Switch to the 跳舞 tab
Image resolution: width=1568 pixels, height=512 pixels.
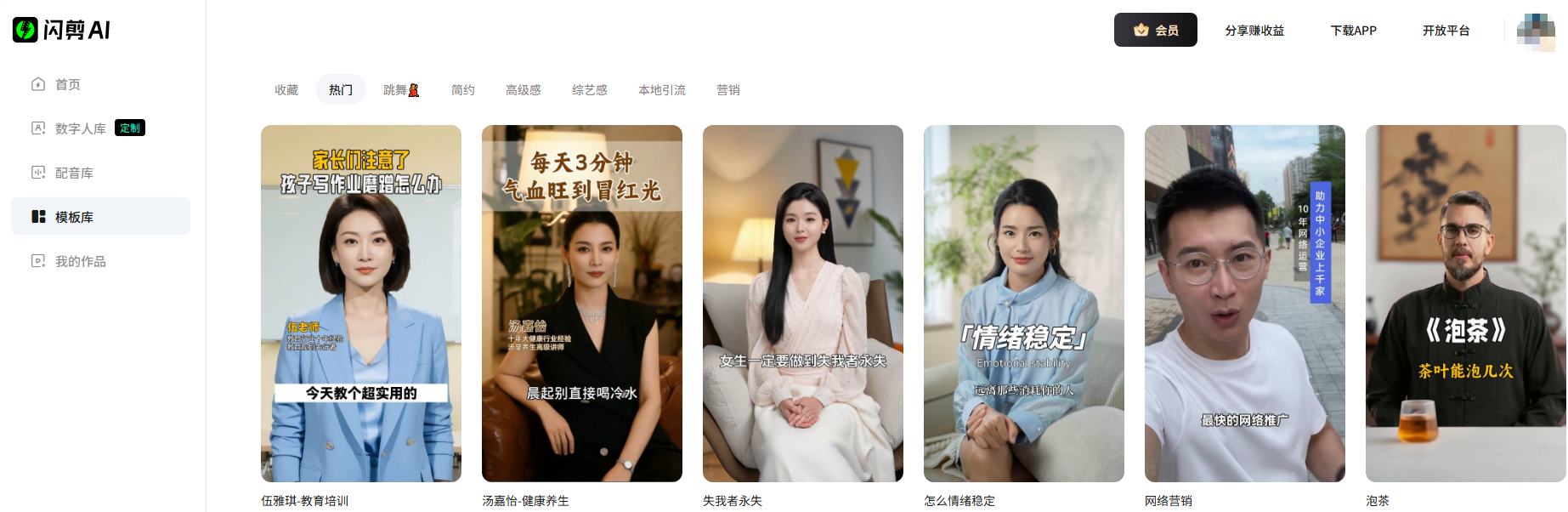coord(400,89)
